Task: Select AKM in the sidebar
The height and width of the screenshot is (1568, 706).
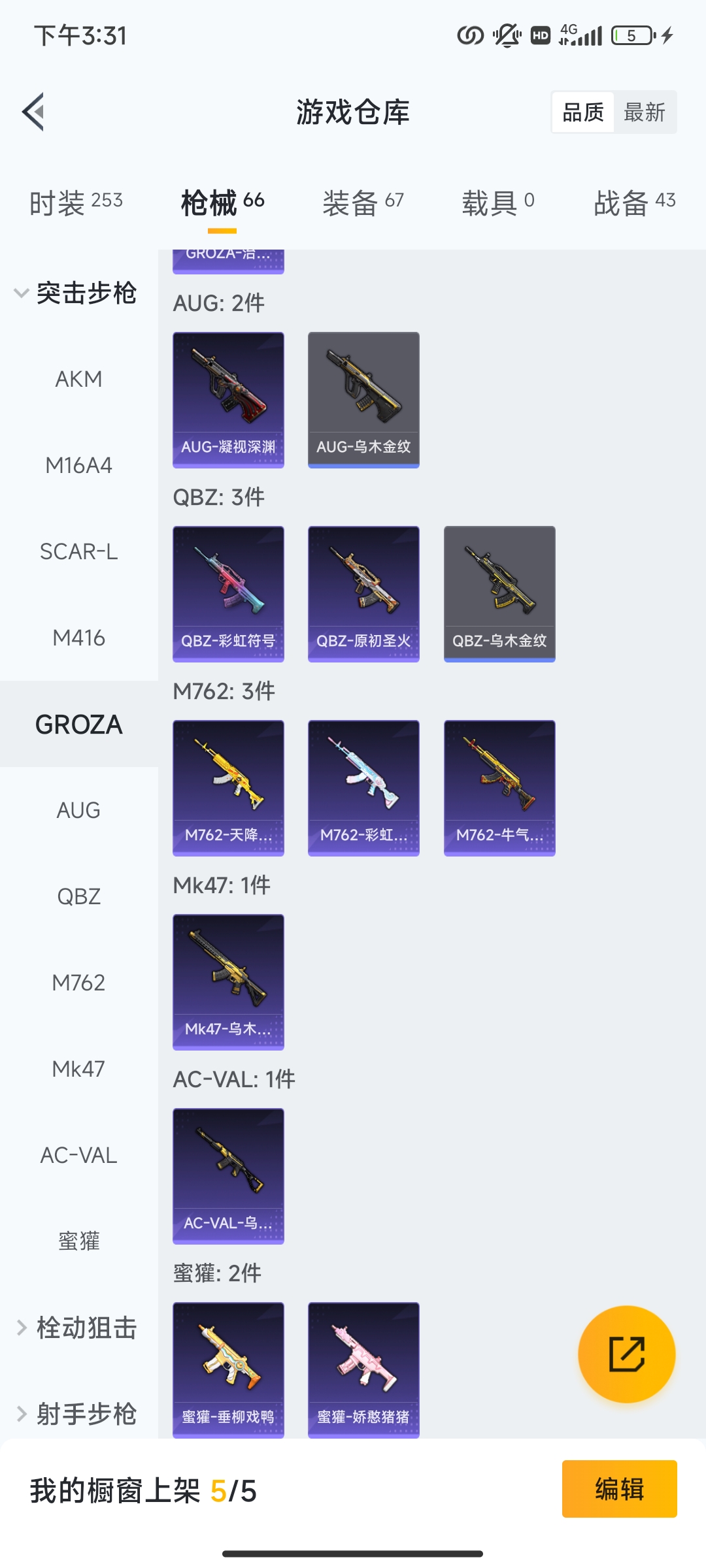Action: point(78,379)
